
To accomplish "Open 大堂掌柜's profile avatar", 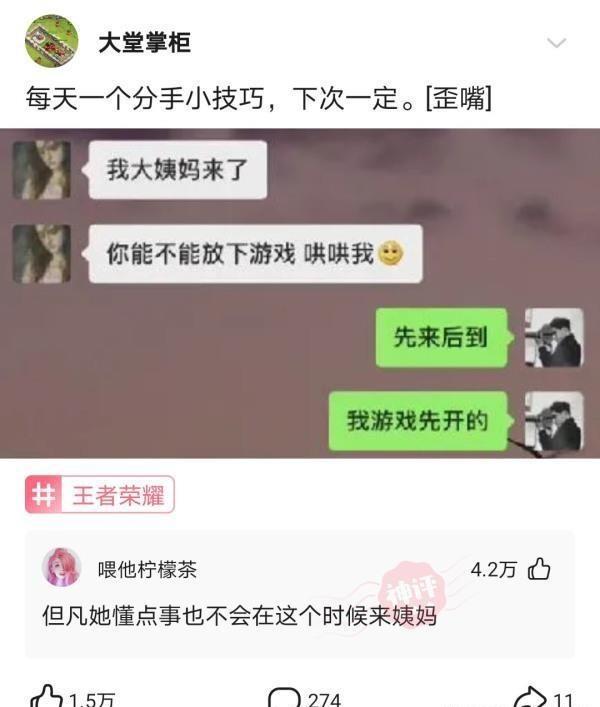I will pos(51,40).
